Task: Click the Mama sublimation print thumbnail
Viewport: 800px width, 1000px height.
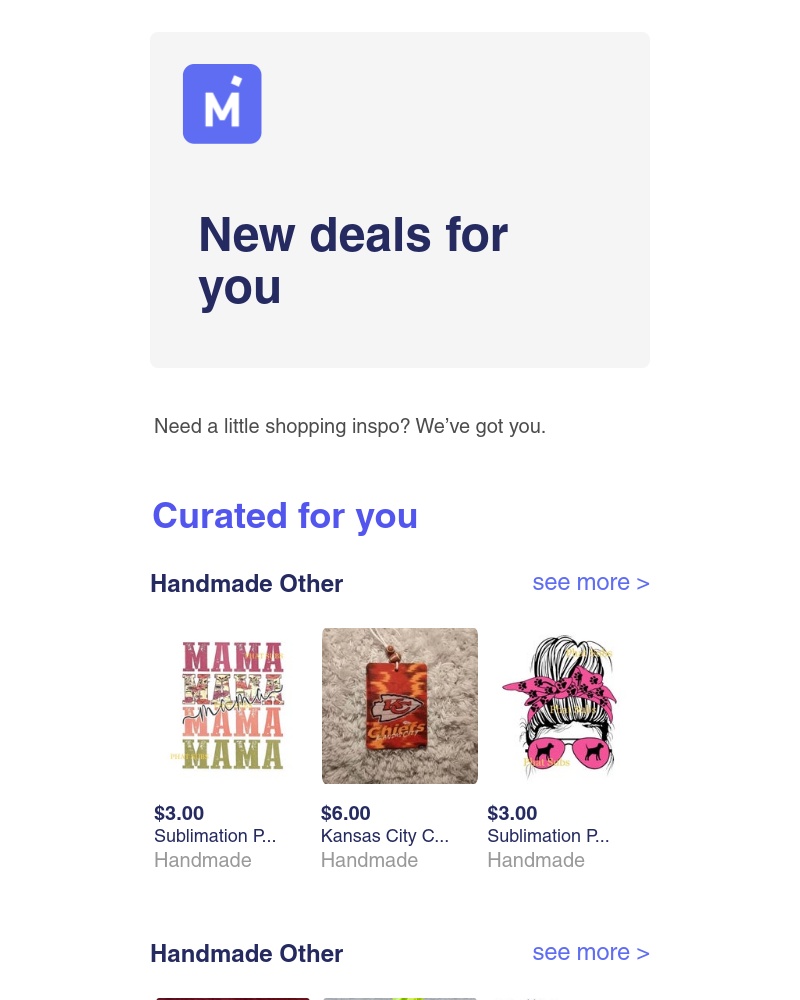Action: tap(233, 706)
